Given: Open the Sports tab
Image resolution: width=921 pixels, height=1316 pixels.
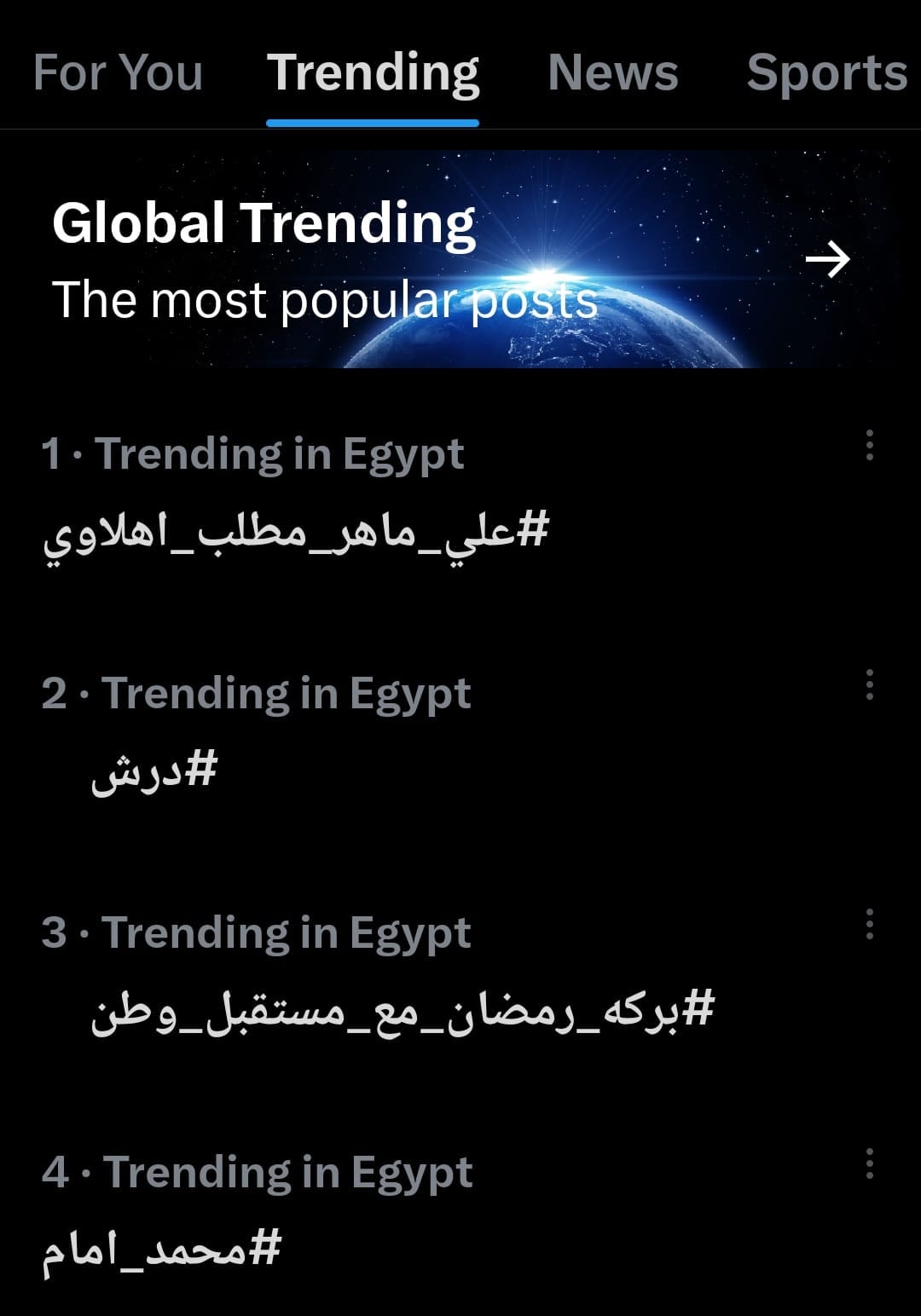Looking at the screenshot, I should click(x=825, y=72).
